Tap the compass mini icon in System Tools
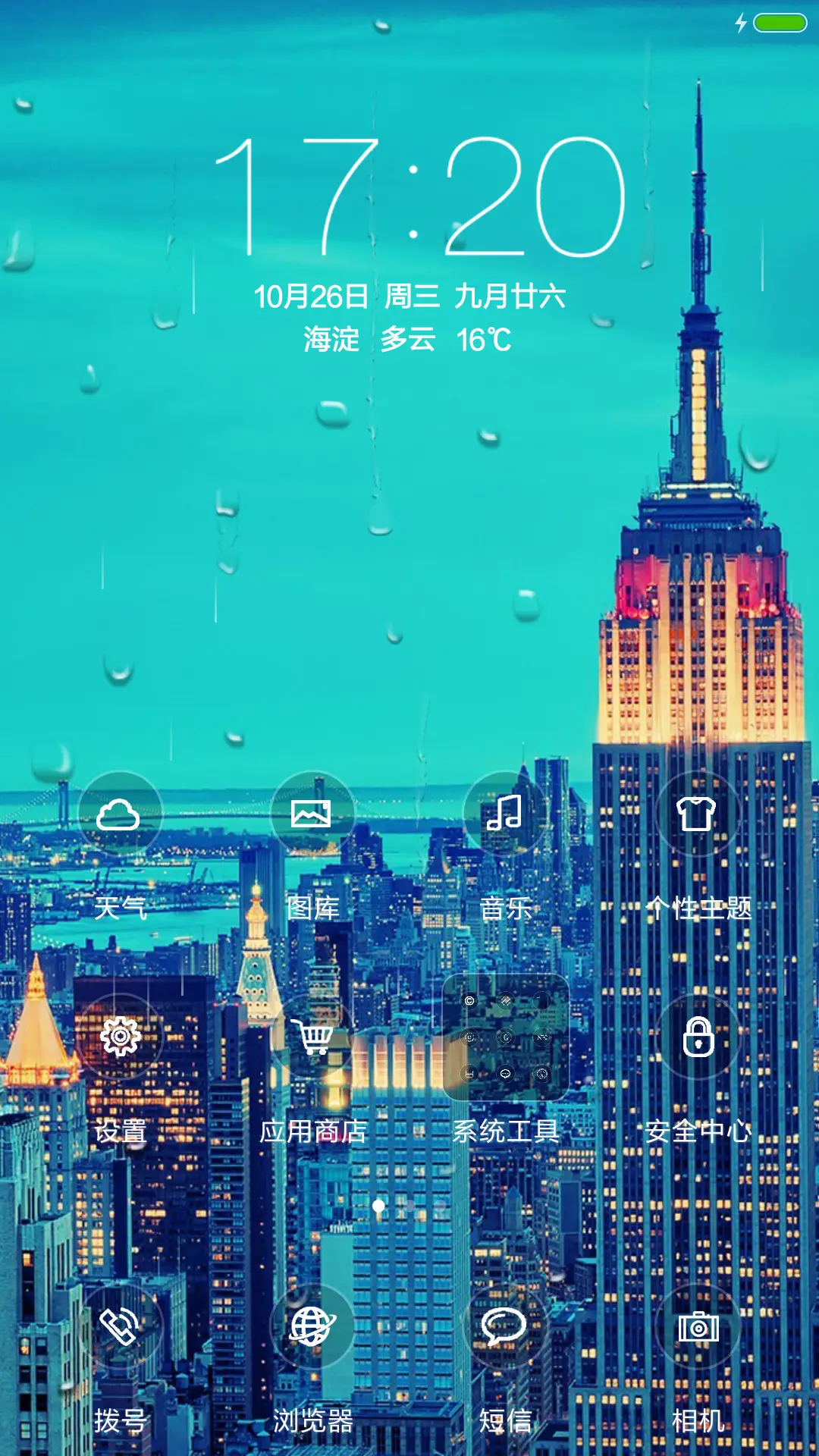This screenshot has height=1456, width=819. pos(542,1075)
